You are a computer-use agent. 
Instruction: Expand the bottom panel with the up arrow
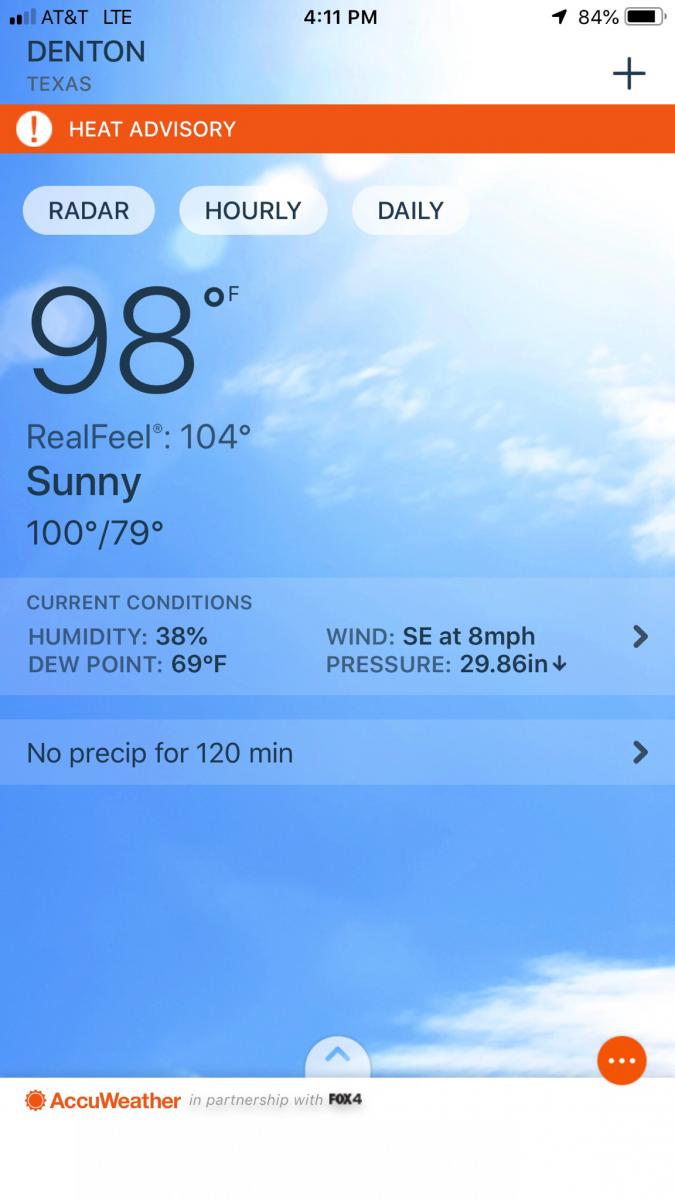tap(338, 1056)
